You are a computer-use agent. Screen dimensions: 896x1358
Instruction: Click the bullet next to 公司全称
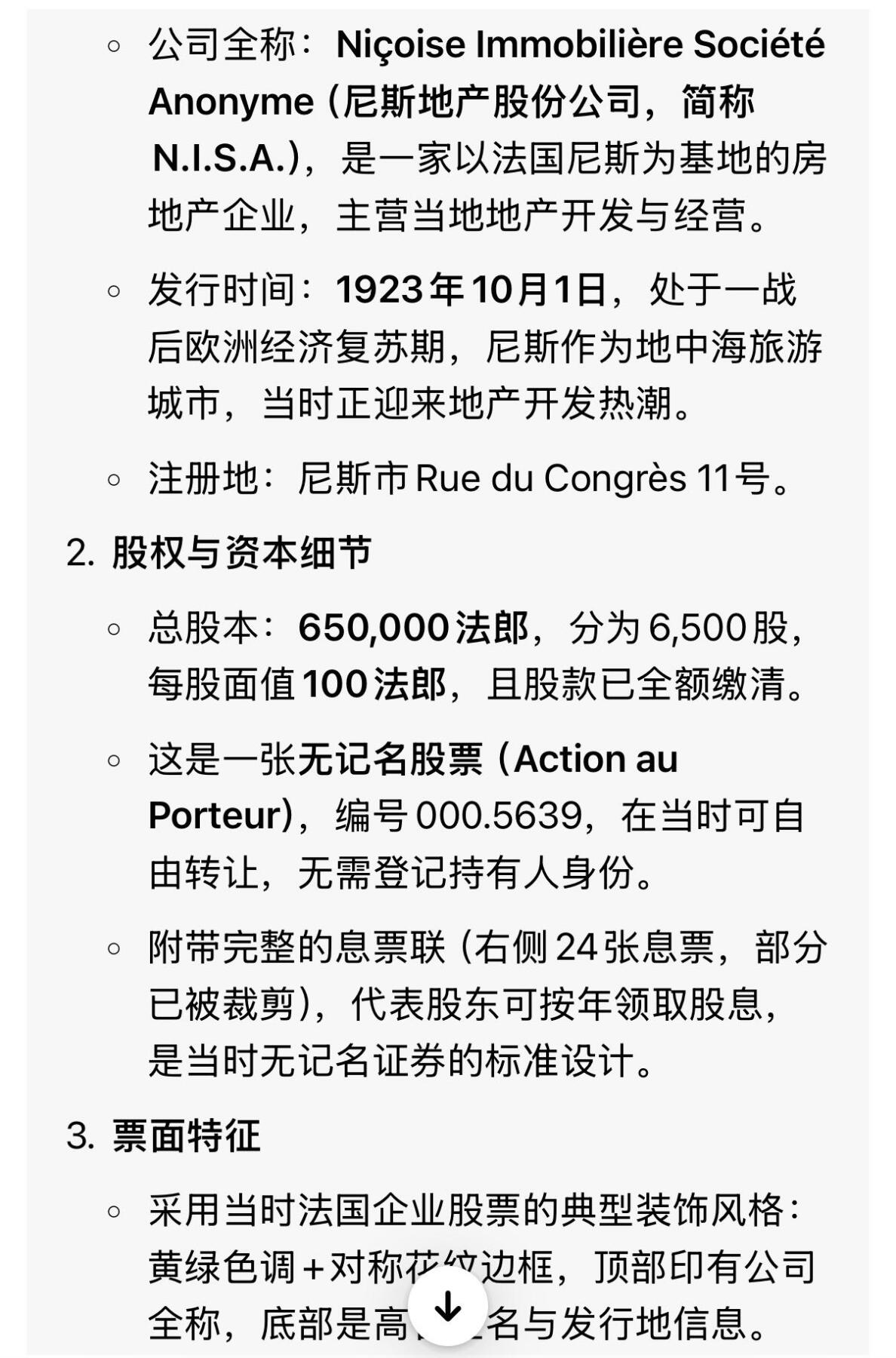click(x=113, y=47)
